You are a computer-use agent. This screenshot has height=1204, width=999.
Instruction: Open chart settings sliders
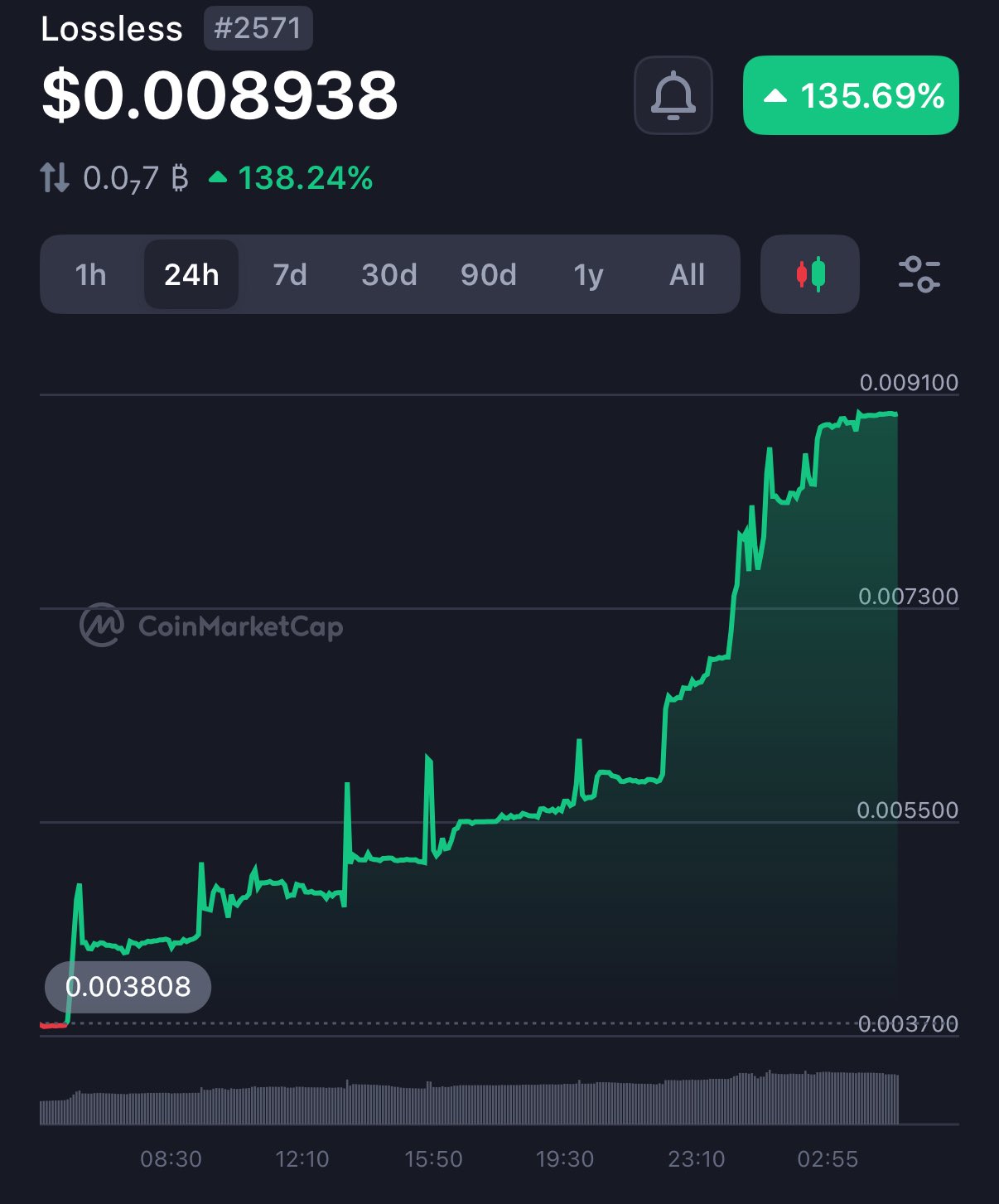[919, 274]
